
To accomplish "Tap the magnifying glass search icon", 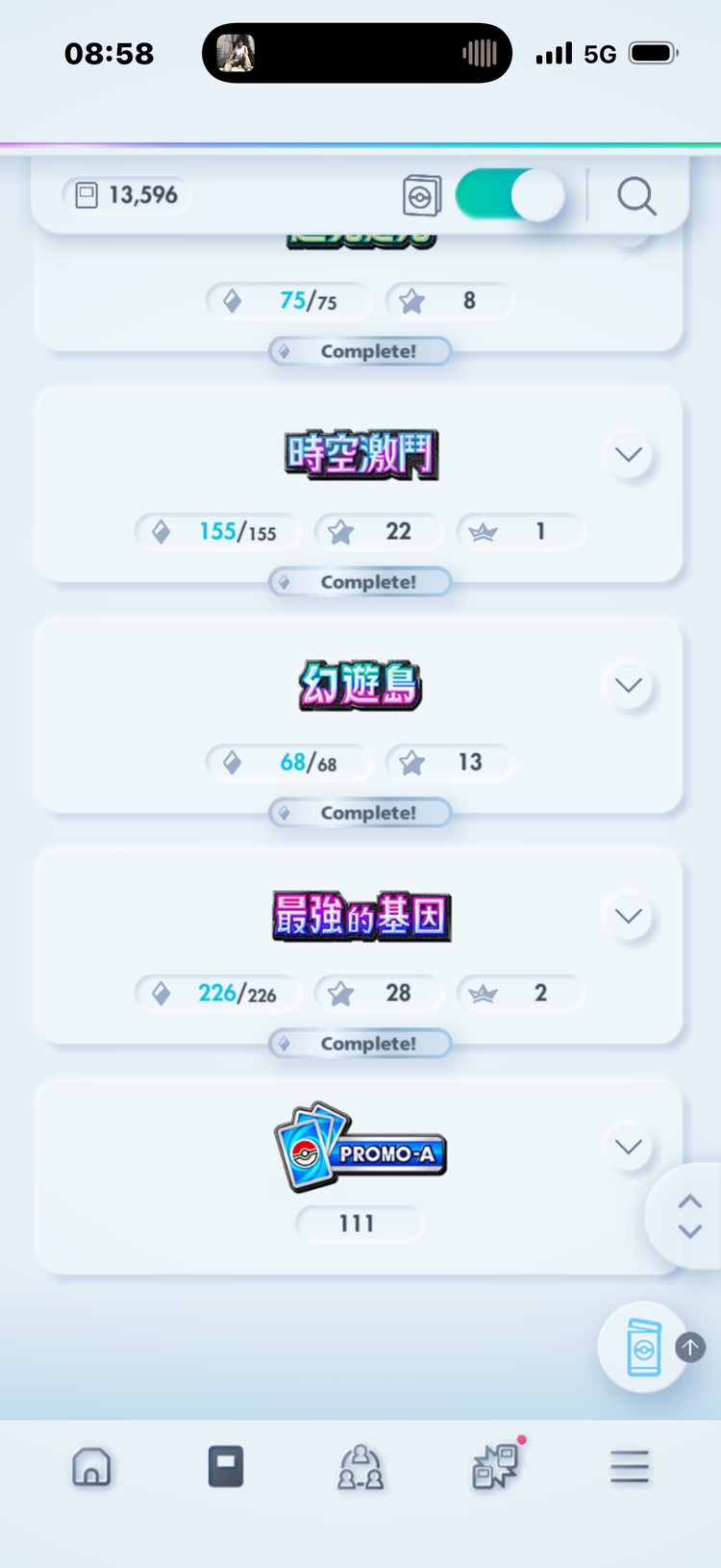I will click(x=636, y=195).
